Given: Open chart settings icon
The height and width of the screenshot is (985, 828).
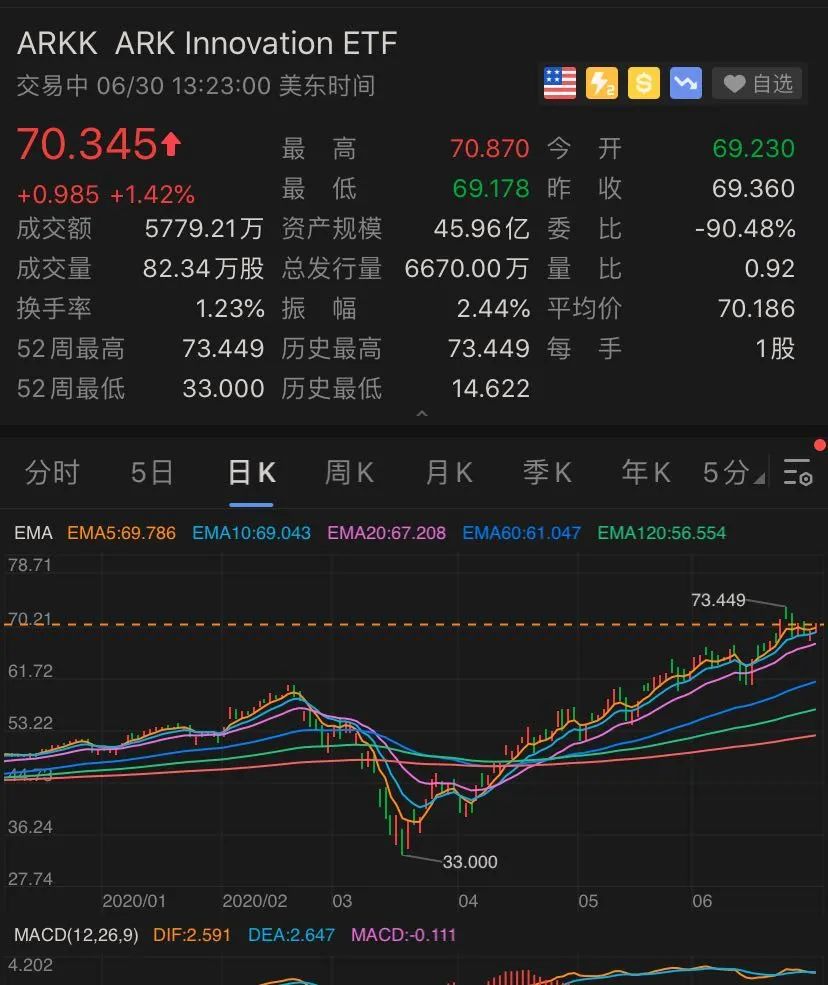Looking at the screenshot, I should [797, 472].
